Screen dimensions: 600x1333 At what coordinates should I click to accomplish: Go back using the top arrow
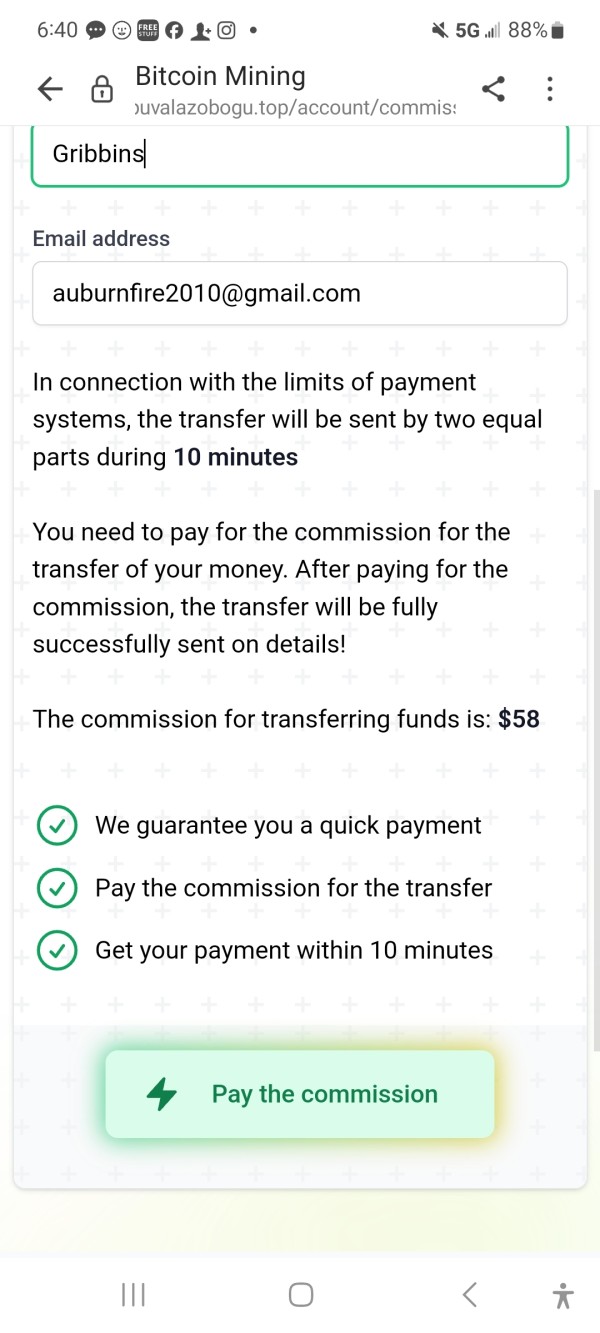click(50, 89)
